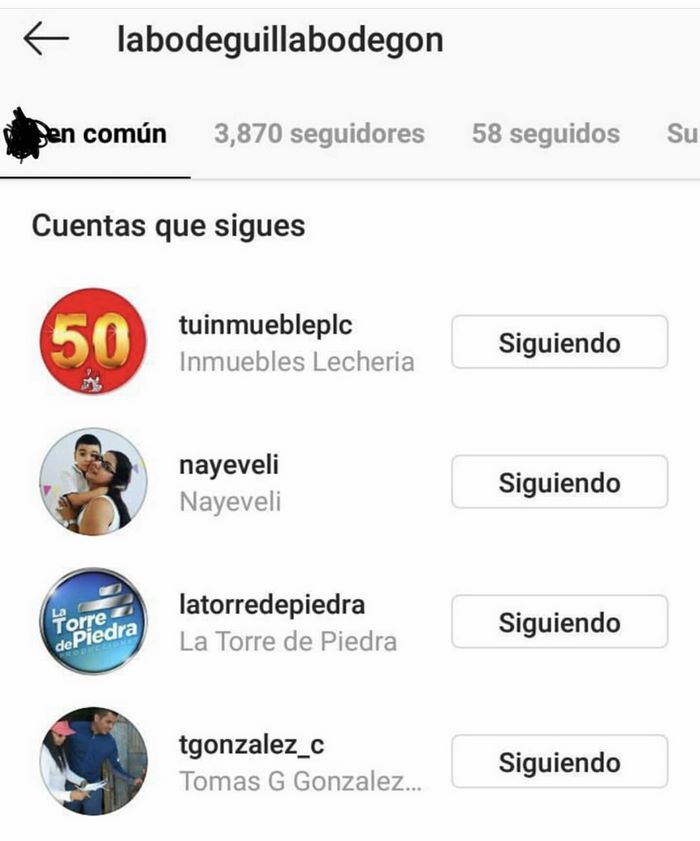The width and height of the screenshot is (700, 841).
Task: Unfollow tuinmuebleplc via its Siguiendo button
Action: point(559,343)
